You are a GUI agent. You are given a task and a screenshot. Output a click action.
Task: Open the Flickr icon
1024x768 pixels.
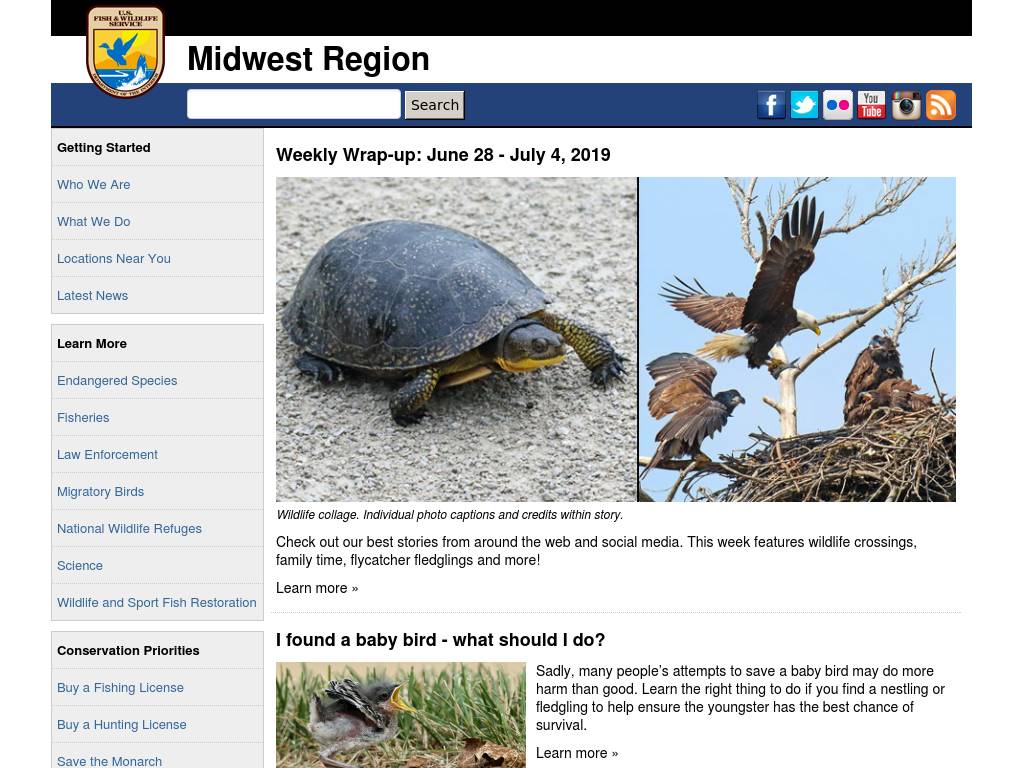tap(838, 105)
